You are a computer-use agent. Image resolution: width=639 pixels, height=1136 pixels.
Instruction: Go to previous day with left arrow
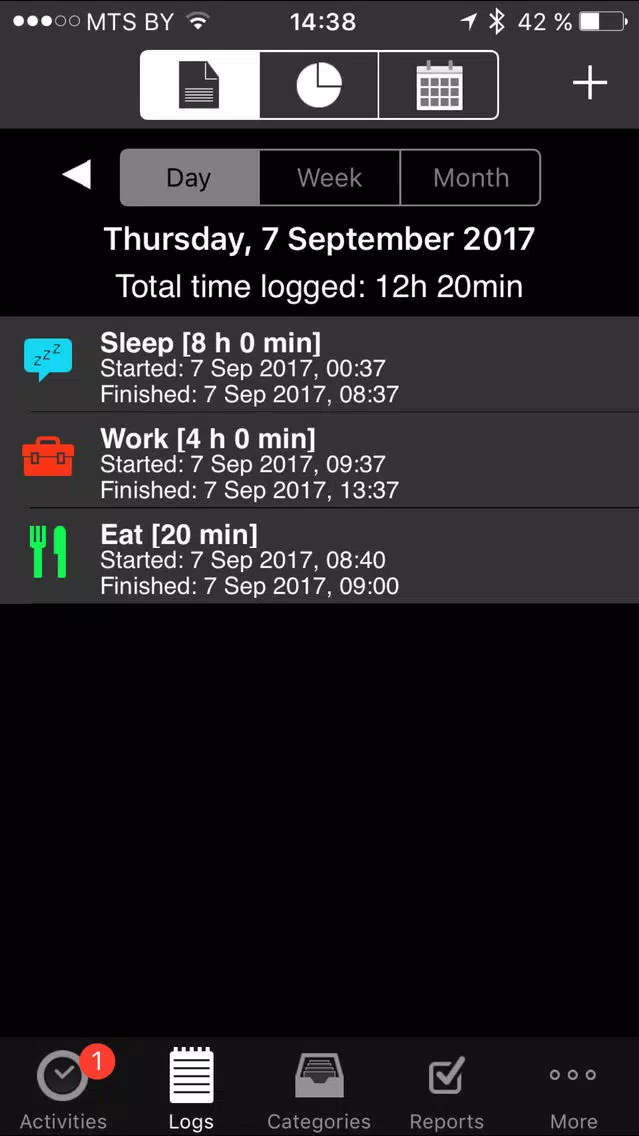click(x=77, y=175)
